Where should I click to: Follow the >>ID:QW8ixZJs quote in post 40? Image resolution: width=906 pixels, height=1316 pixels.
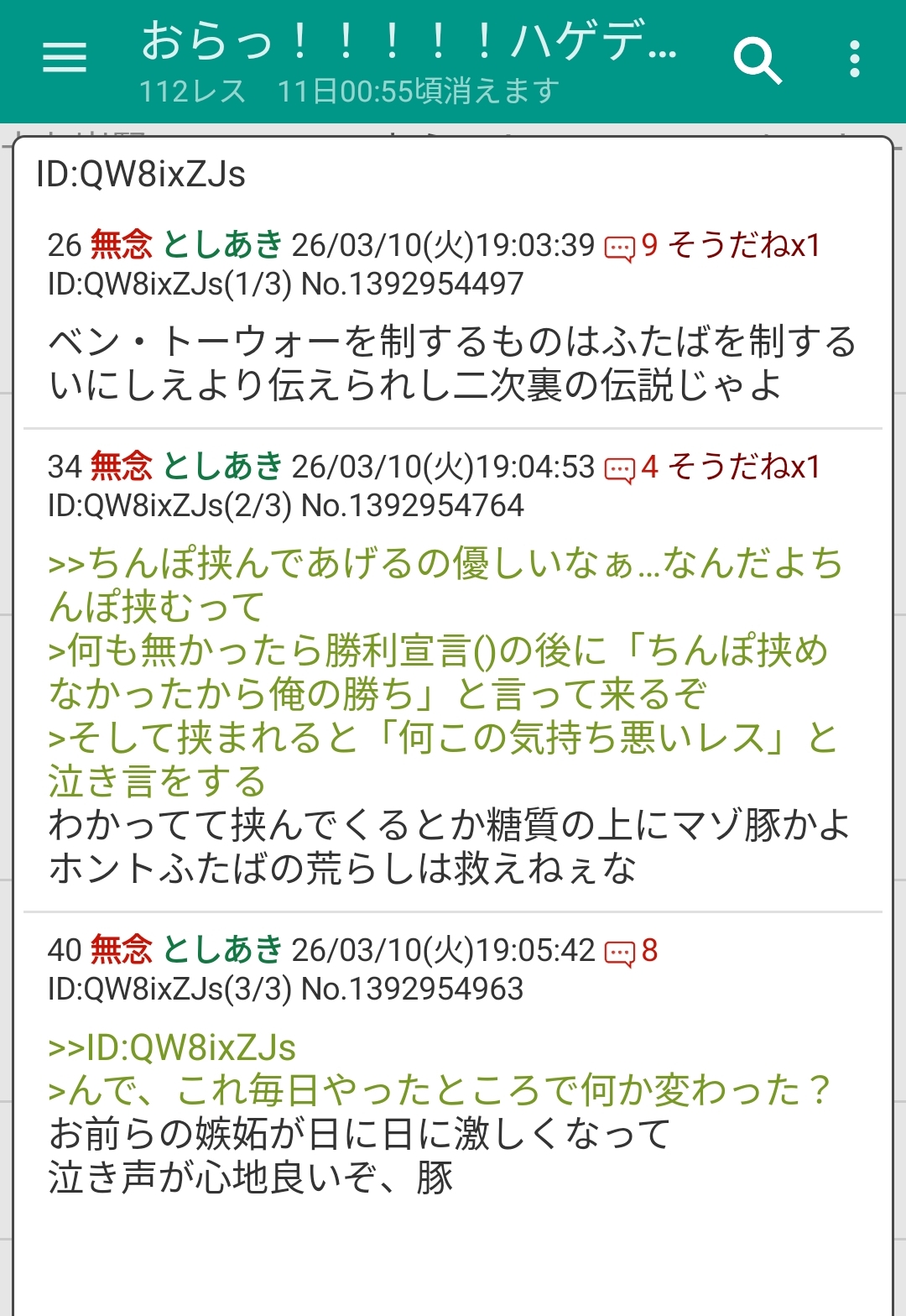(x=173, y=1048)
